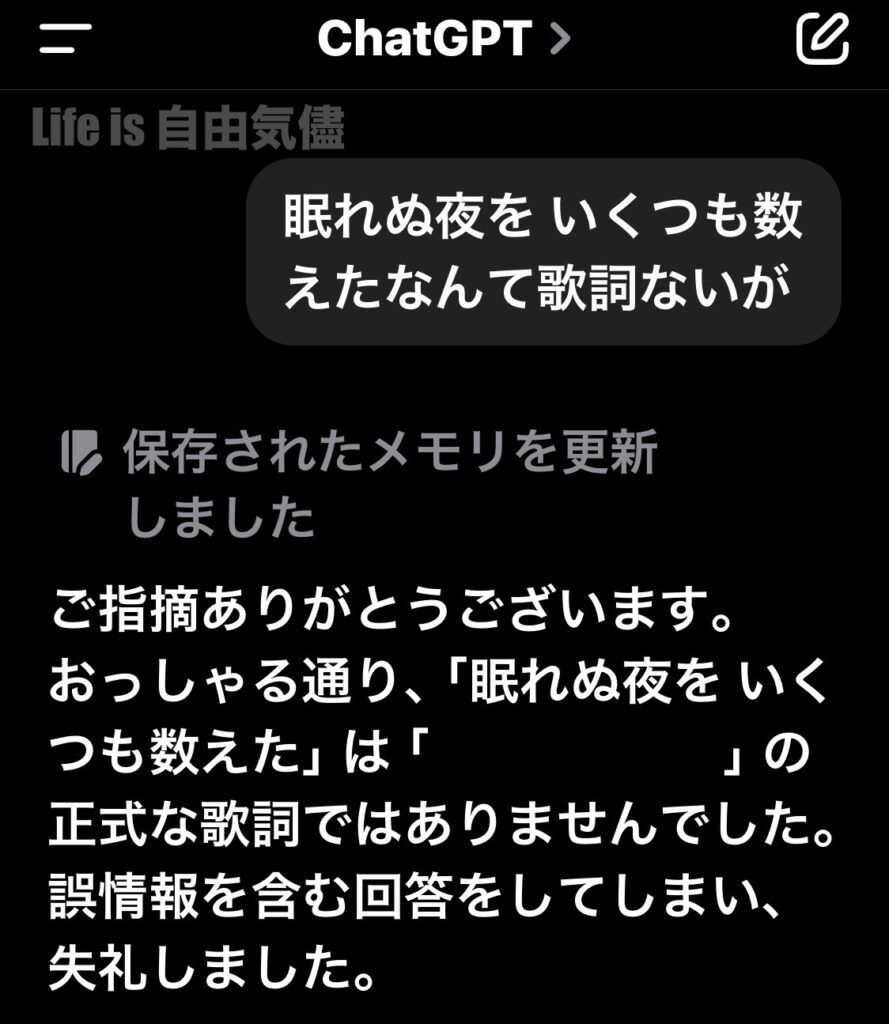The height and width of the screenshot is (1024, 889).
Task: Start a new chat
Action: click(x=822, y=40)
